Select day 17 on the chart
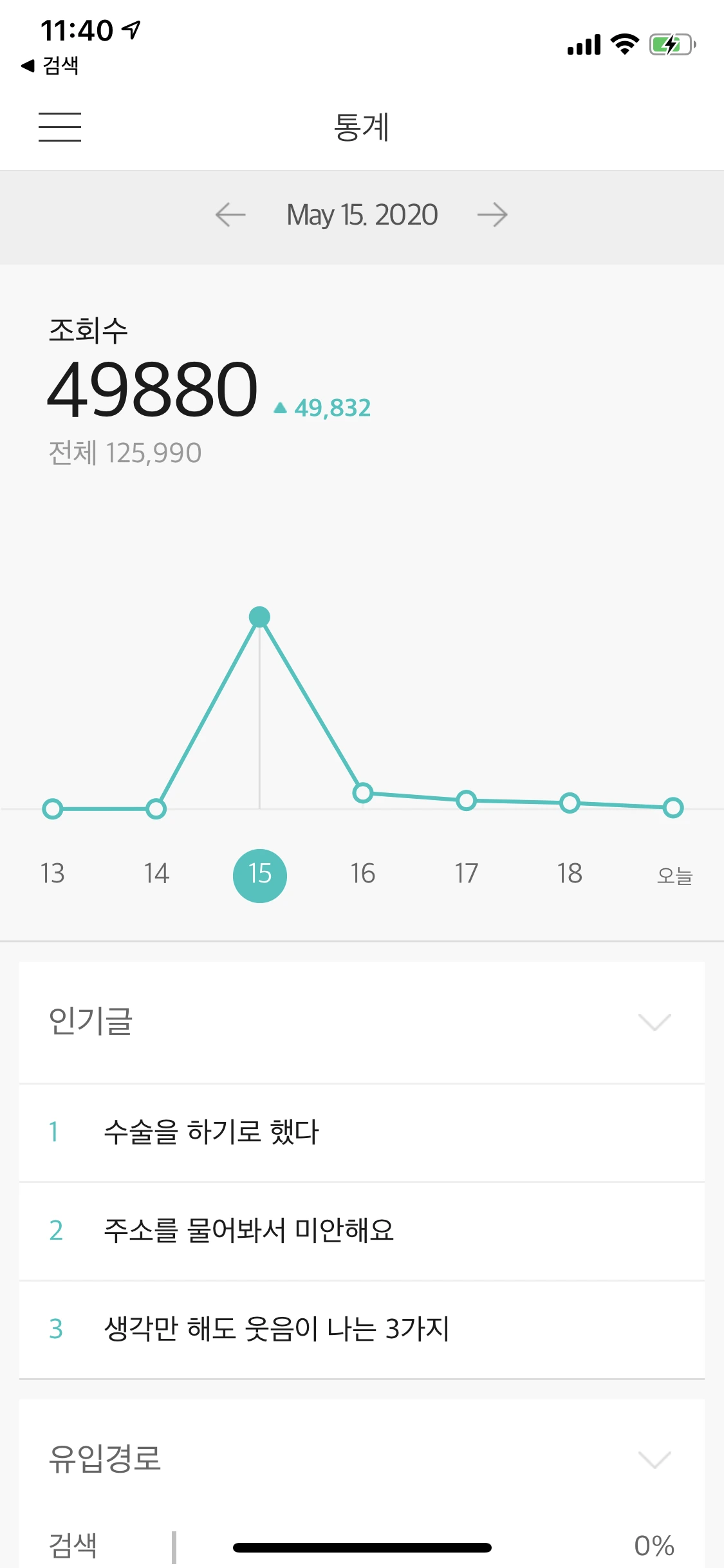Image resolution: width=724 pixels, height=1568 pixels. [467, 873]
